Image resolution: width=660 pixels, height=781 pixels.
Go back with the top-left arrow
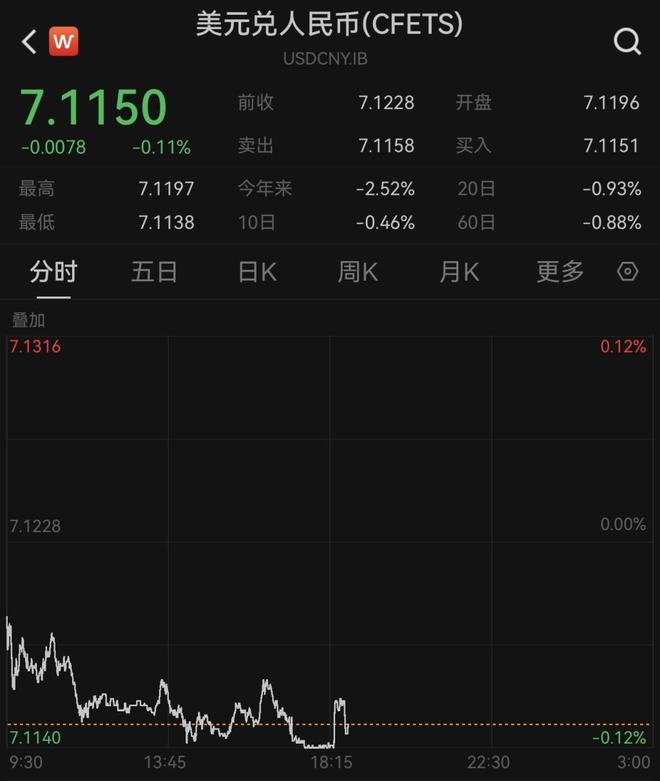tap(28, 41)
